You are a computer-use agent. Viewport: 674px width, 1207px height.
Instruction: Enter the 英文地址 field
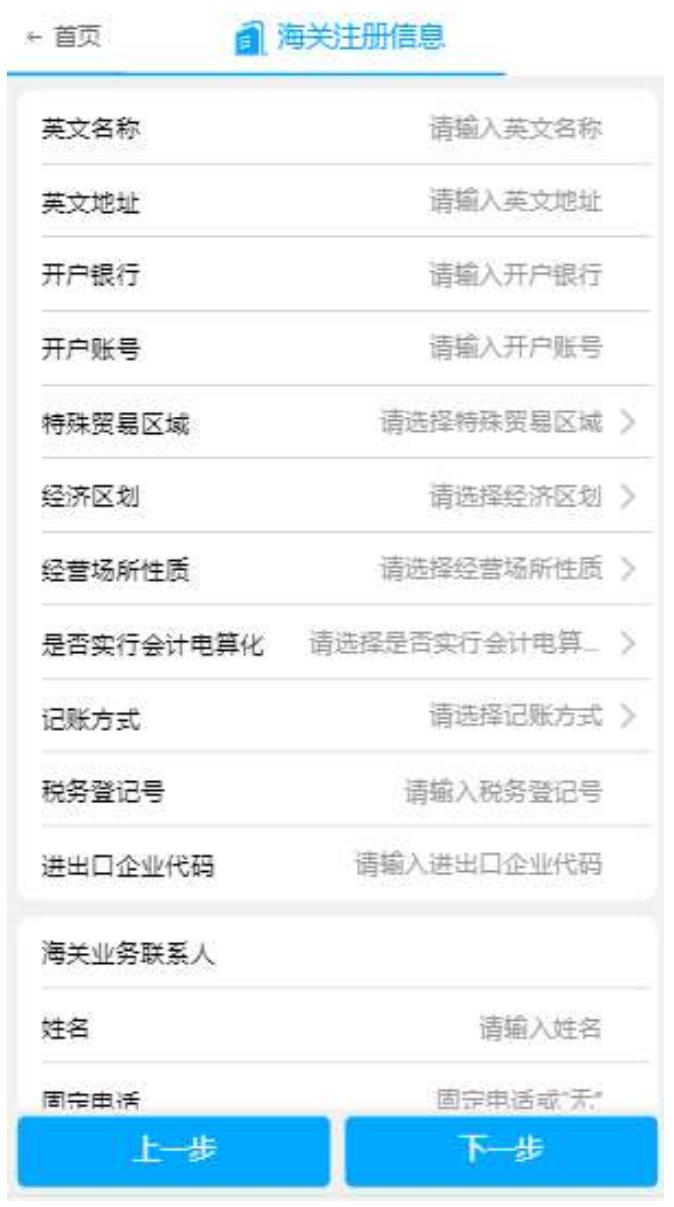pos(337,201)
